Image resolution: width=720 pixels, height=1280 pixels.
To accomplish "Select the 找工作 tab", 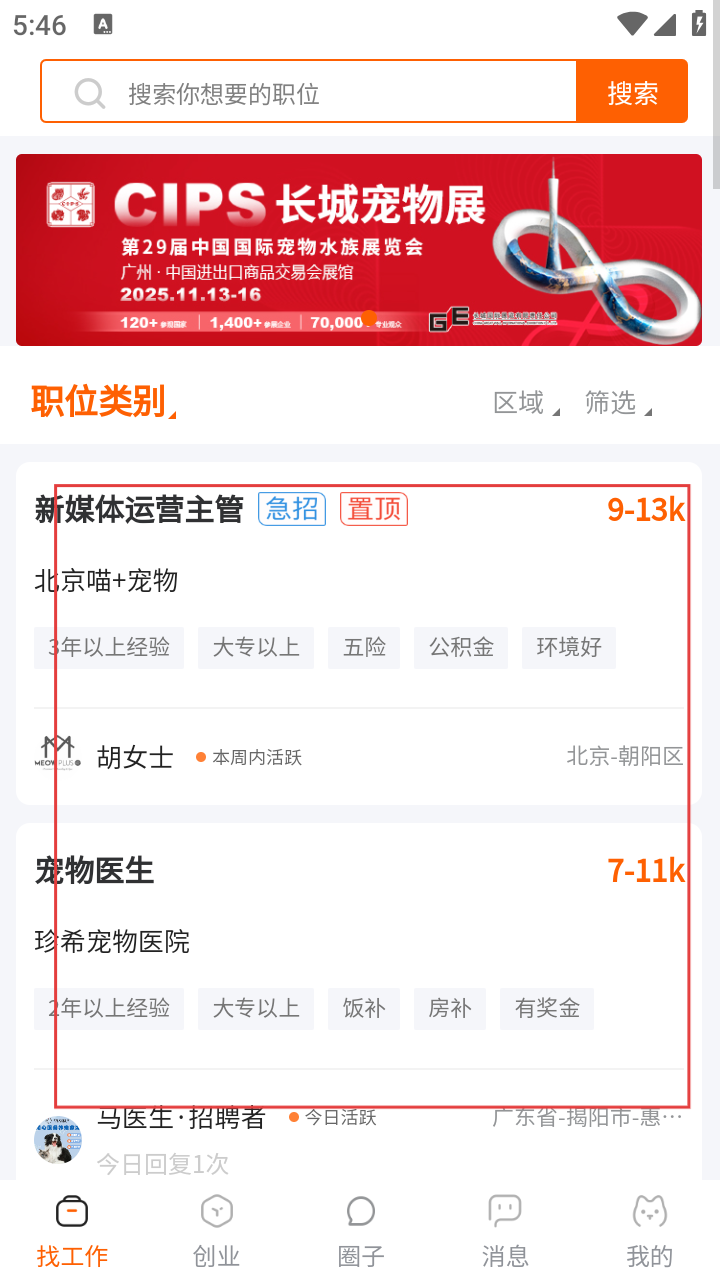I will point(72,1230).
